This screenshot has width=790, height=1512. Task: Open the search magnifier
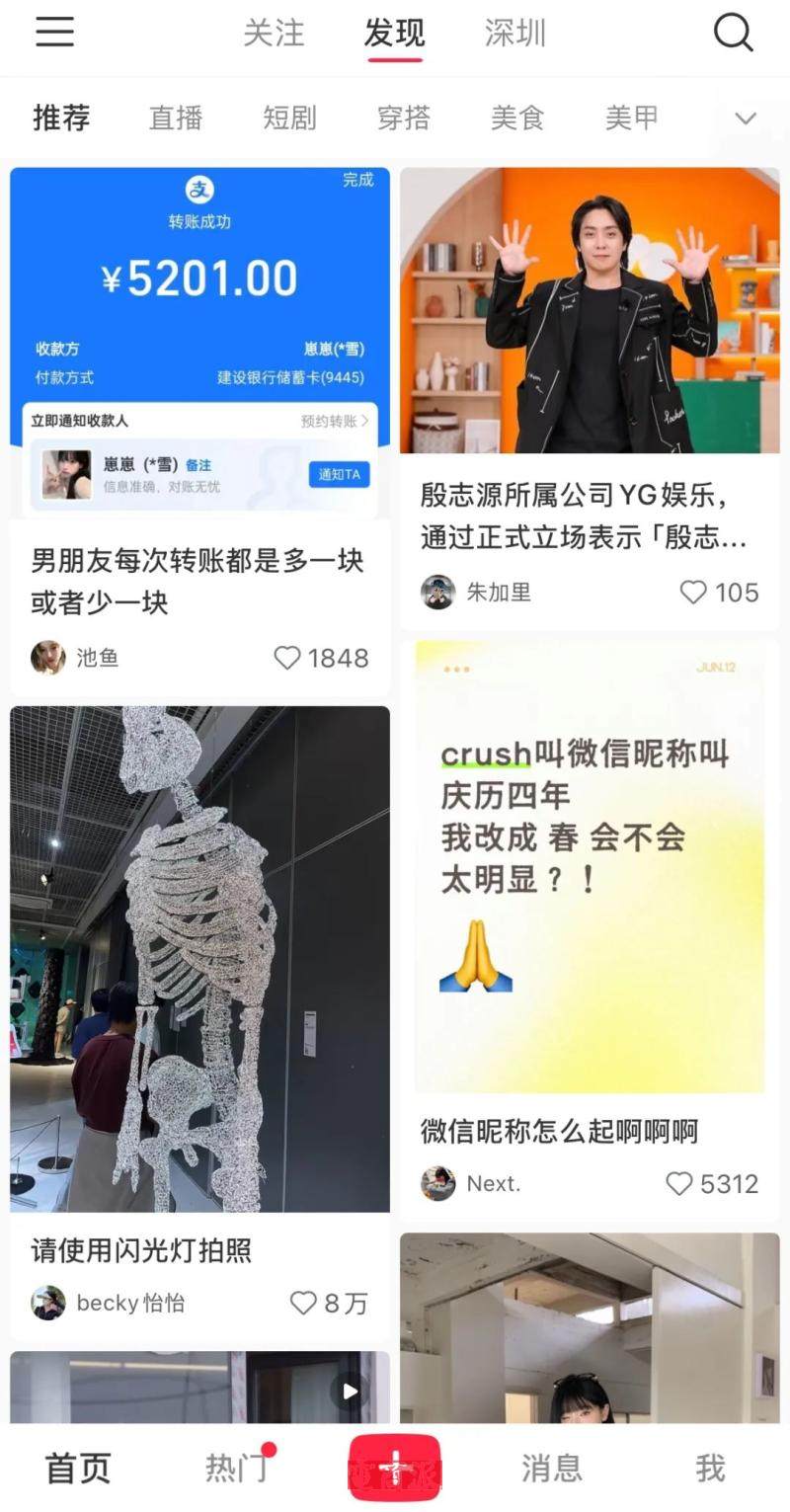(733, 33)
